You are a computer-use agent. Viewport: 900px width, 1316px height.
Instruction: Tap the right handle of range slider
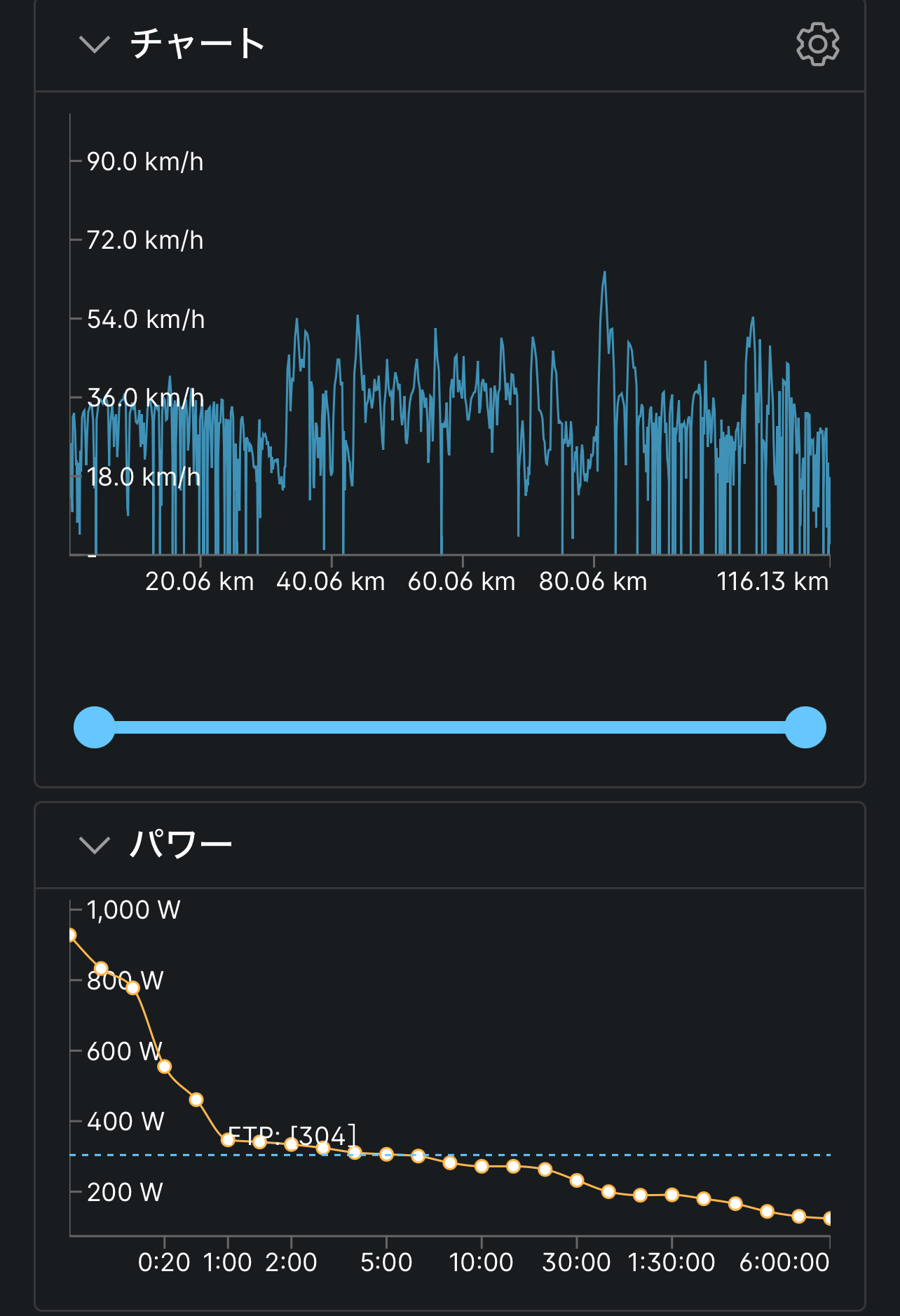tap(805, 727)
